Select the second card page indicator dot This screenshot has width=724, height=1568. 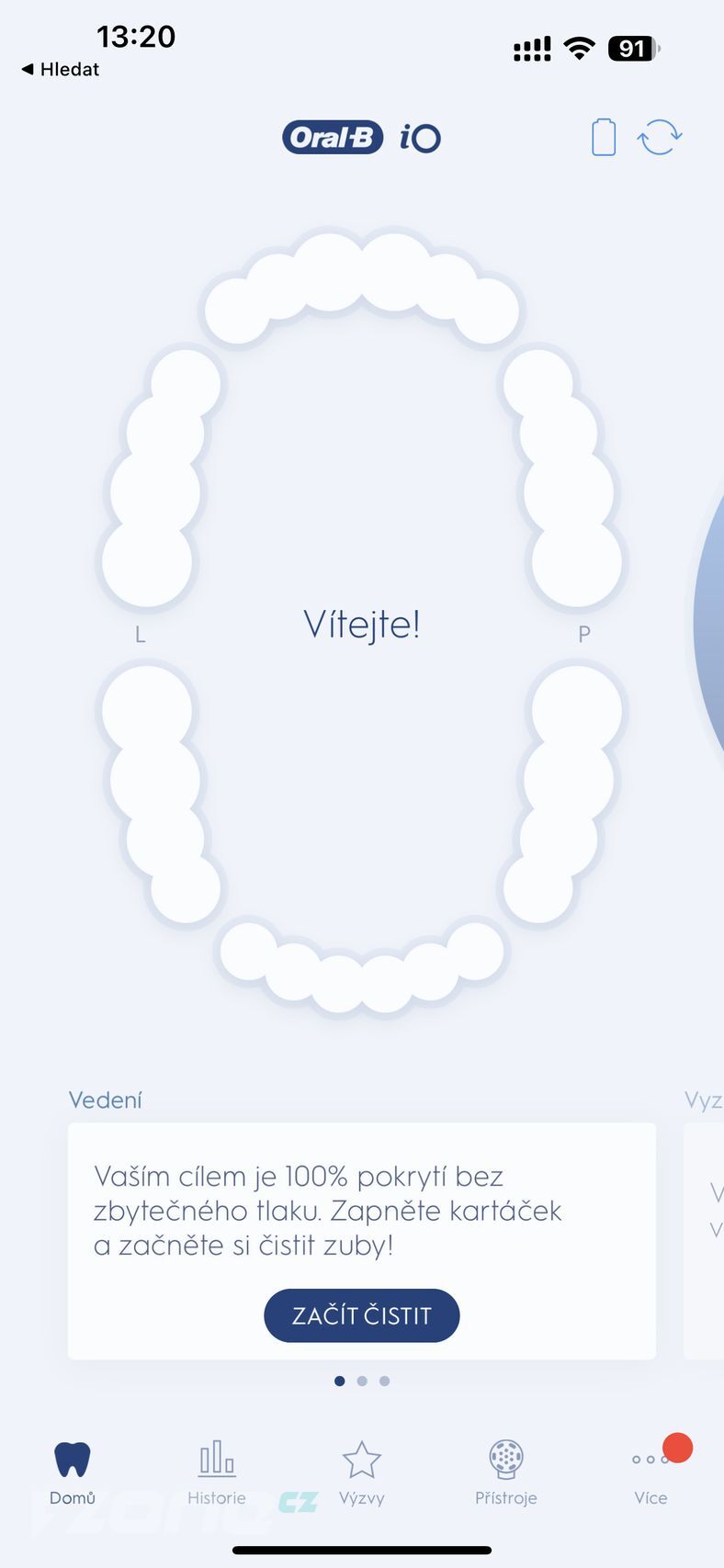point(362,1381)
